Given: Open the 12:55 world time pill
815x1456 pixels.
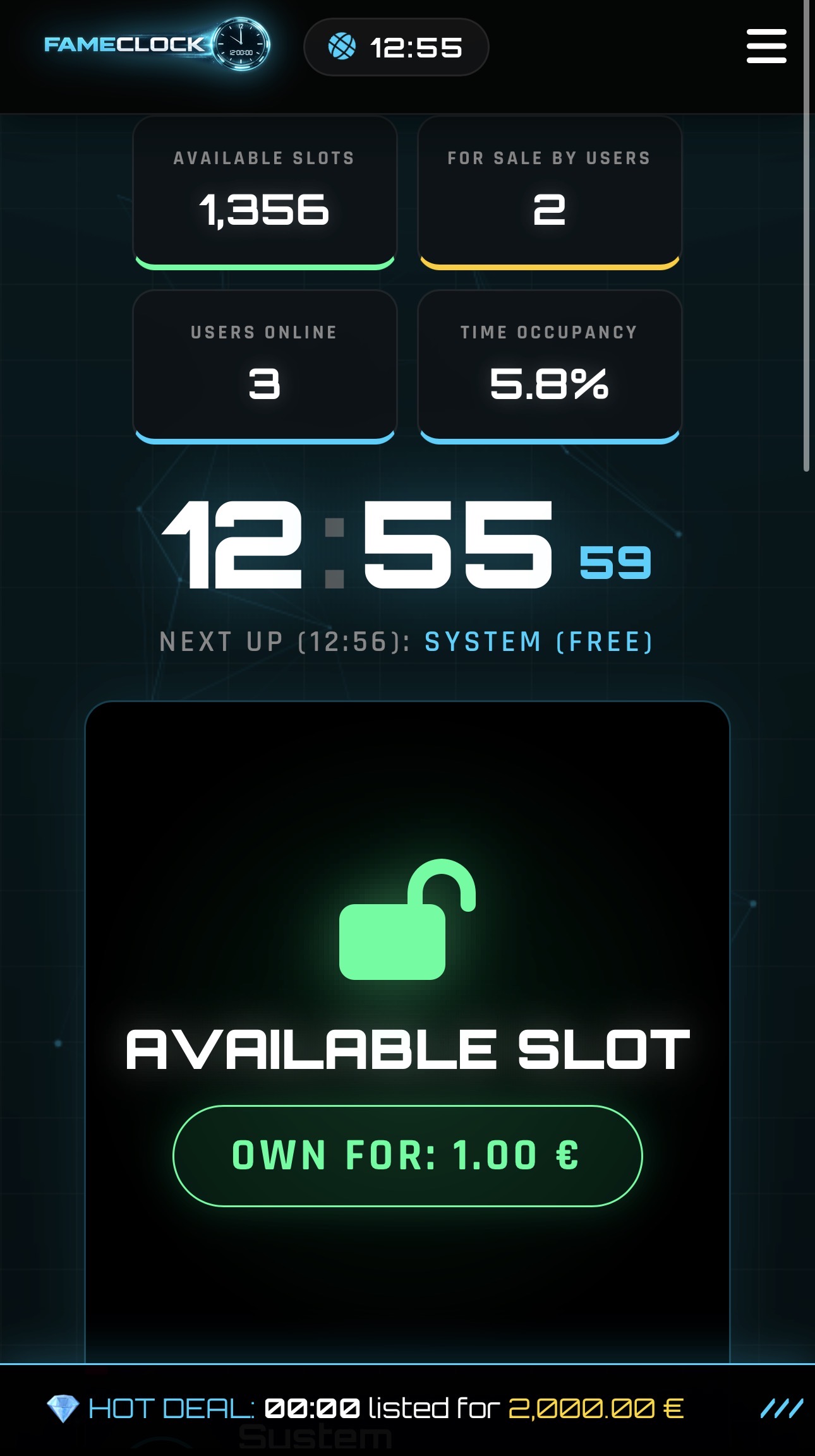Looking at the screenshot, I should click(396, 47).
